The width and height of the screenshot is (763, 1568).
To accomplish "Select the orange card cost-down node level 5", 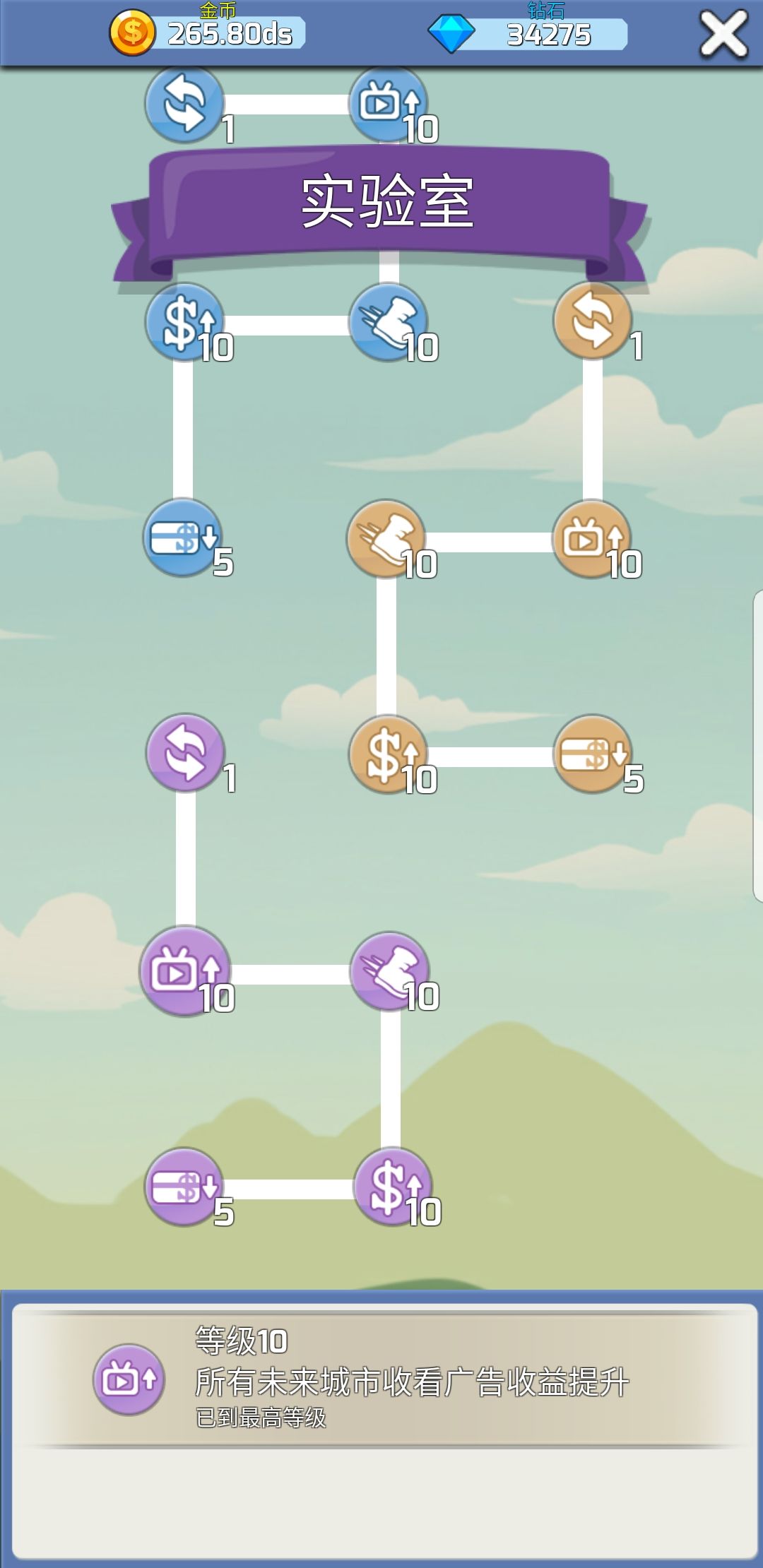I will point(593,754).
